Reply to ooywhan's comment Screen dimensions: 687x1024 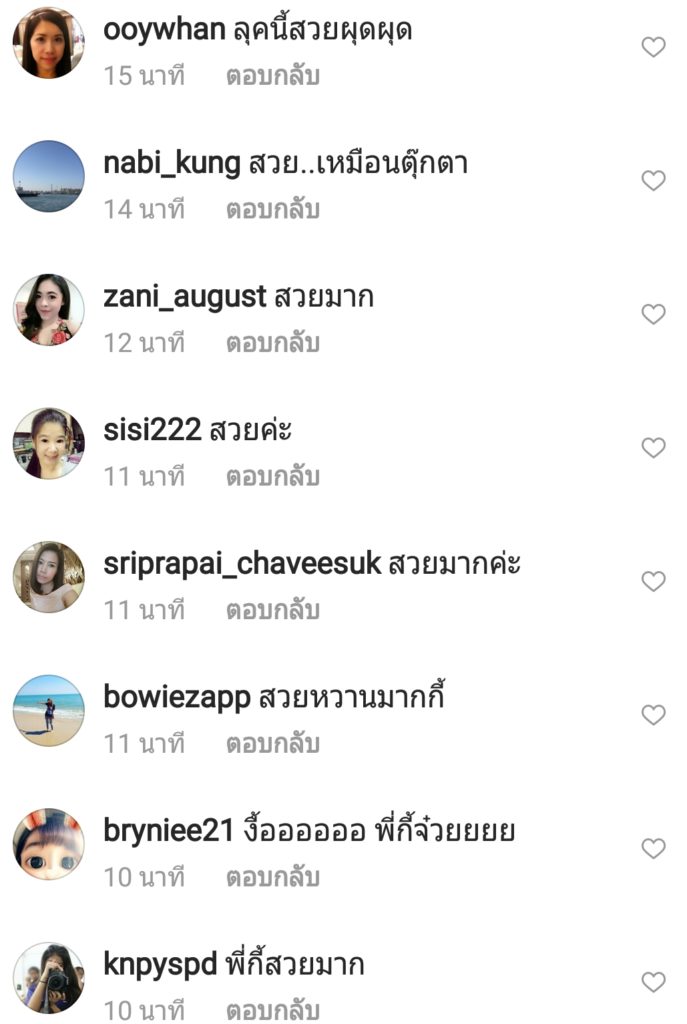(272, 76)
